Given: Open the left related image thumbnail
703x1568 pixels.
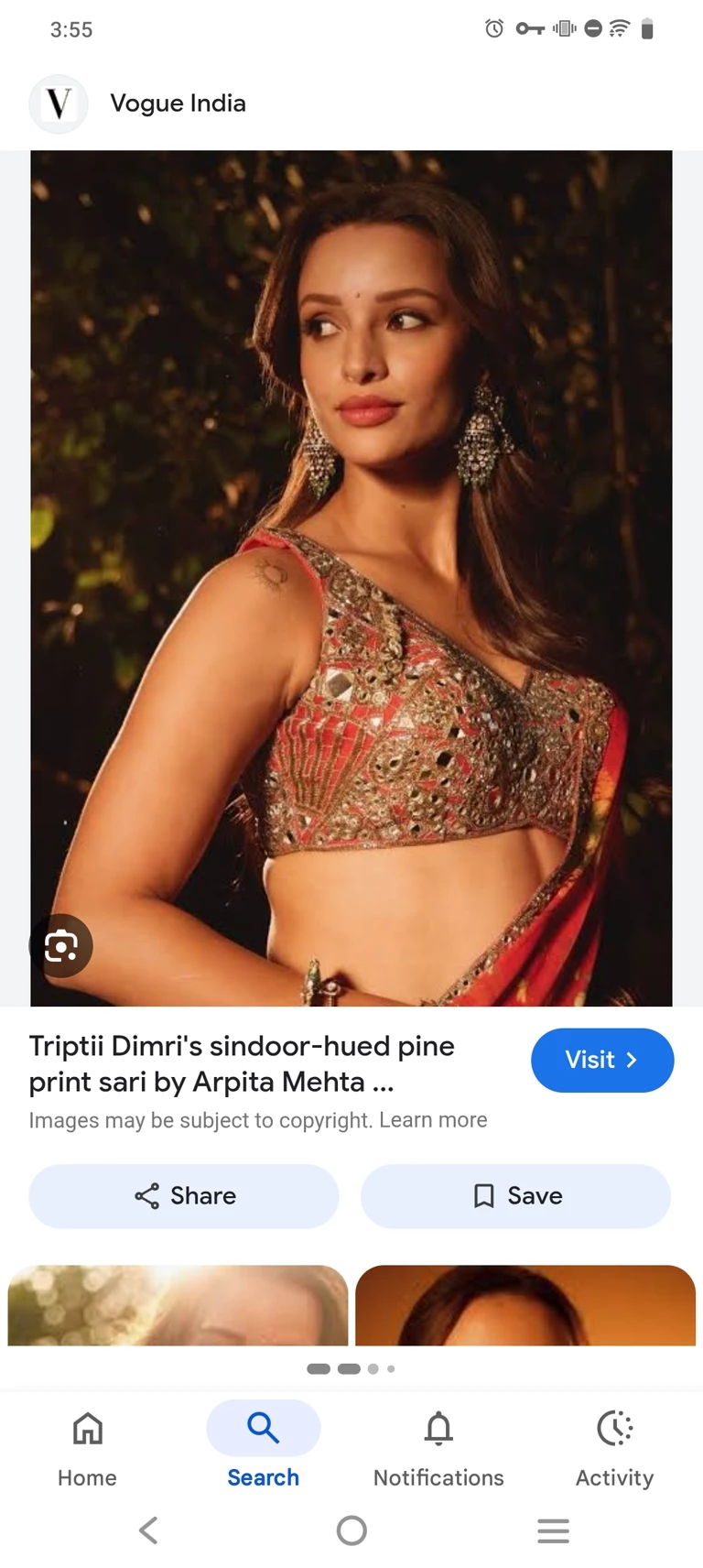Looking at the screenshot, I should (x=178, y=1305).
